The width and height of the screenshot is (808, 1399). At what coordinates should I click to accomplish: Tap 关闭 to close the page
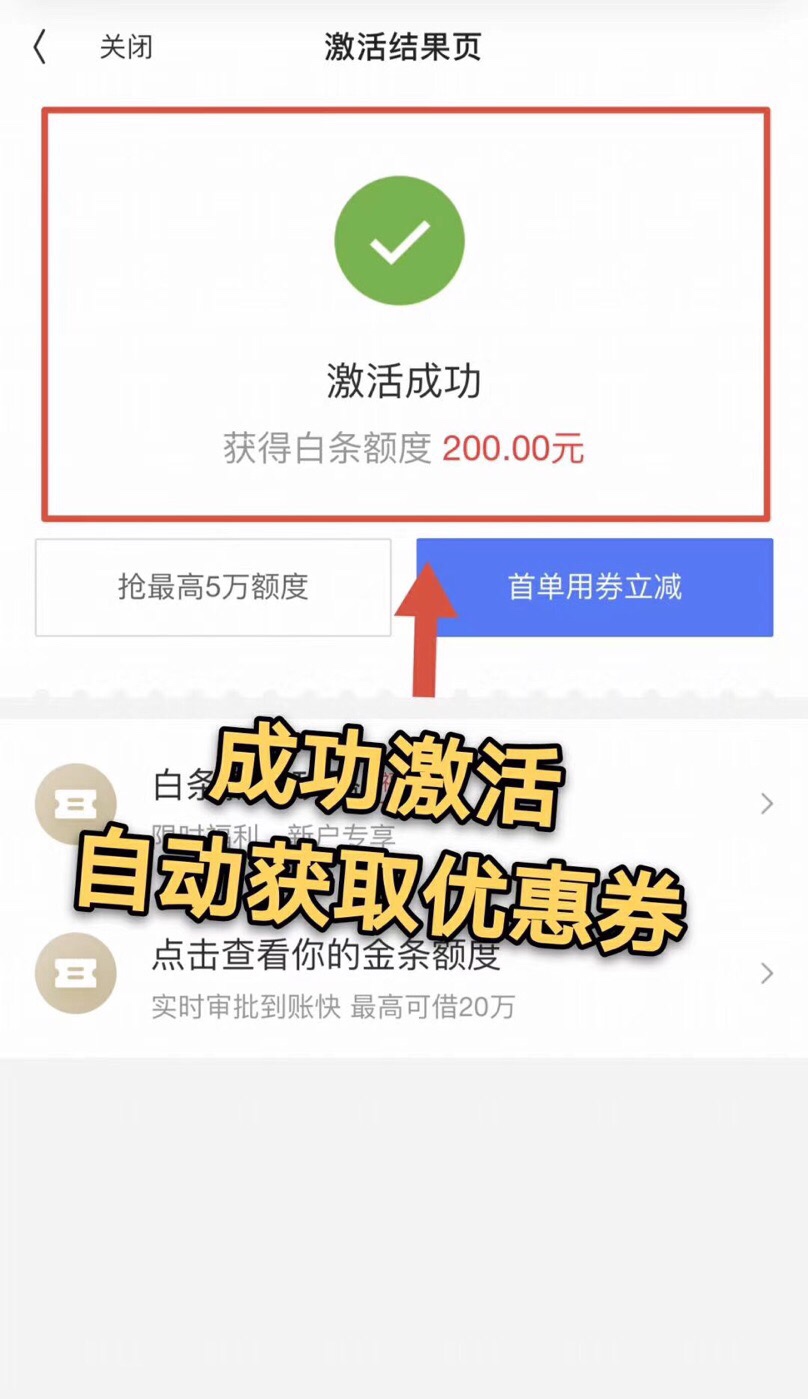[x=126, y=47]
